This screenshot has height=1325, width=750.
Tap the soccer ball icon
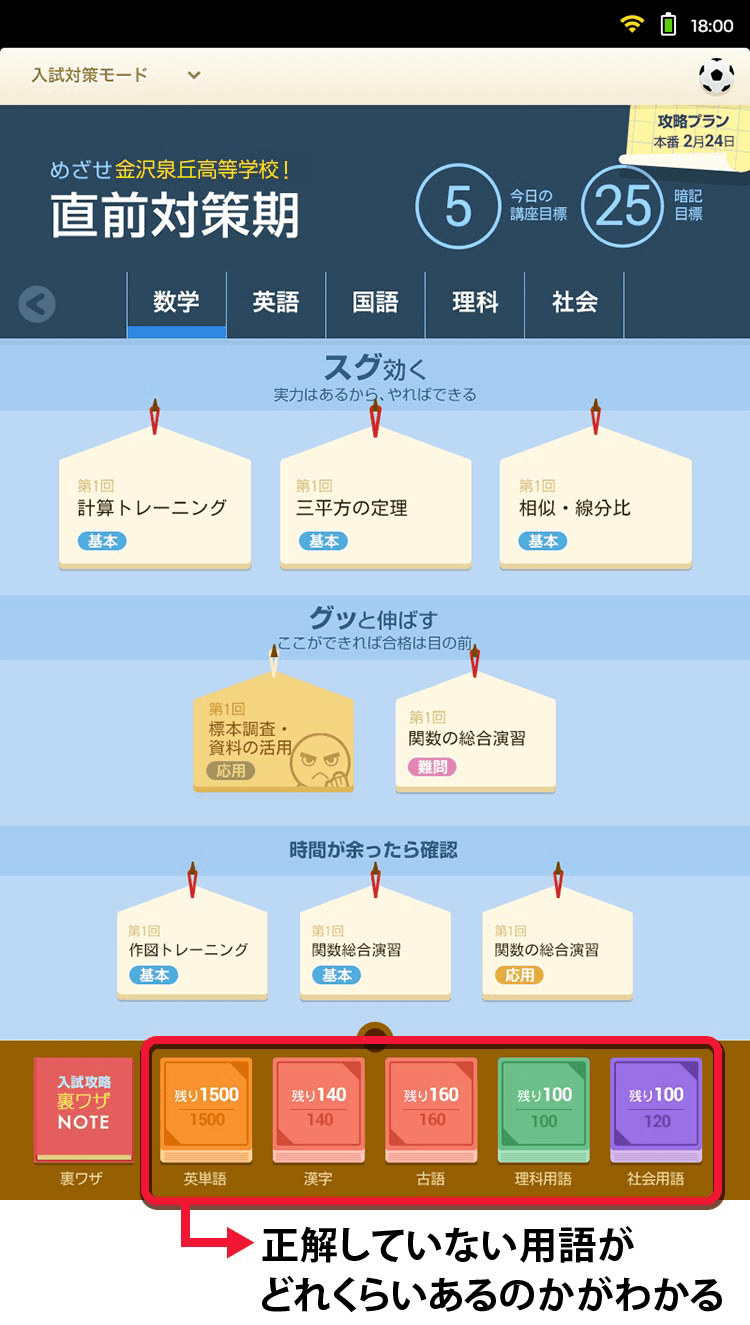[x=716, y=76]
